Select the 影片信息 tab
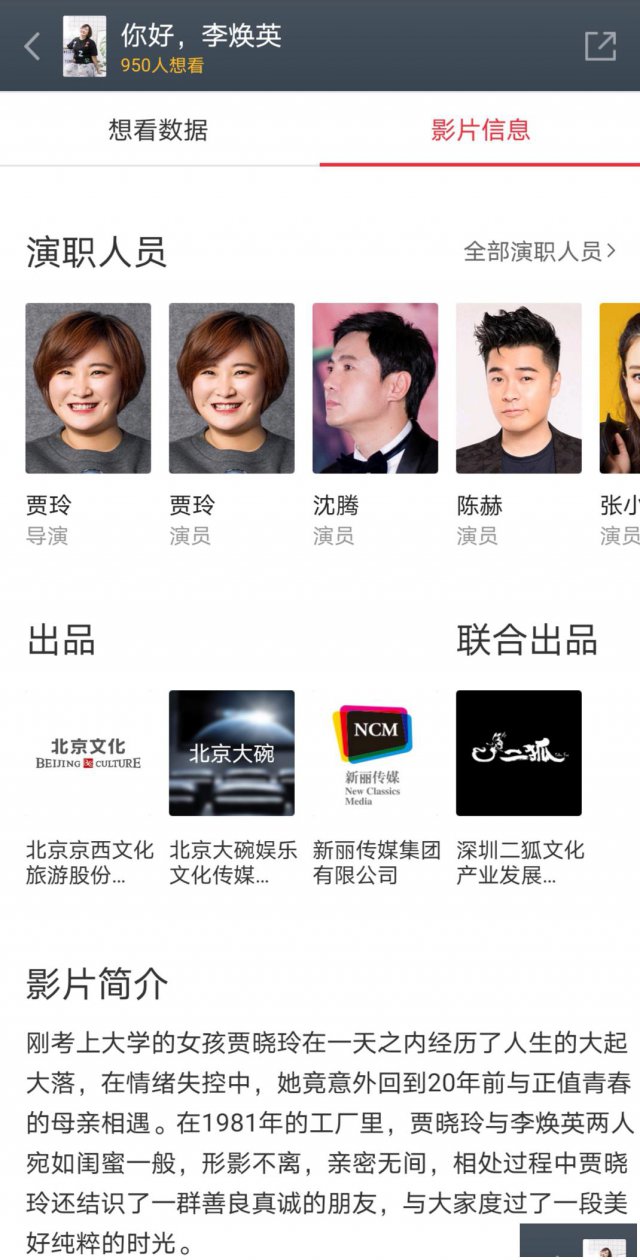The image size is (640, 1260). (480, 130)
